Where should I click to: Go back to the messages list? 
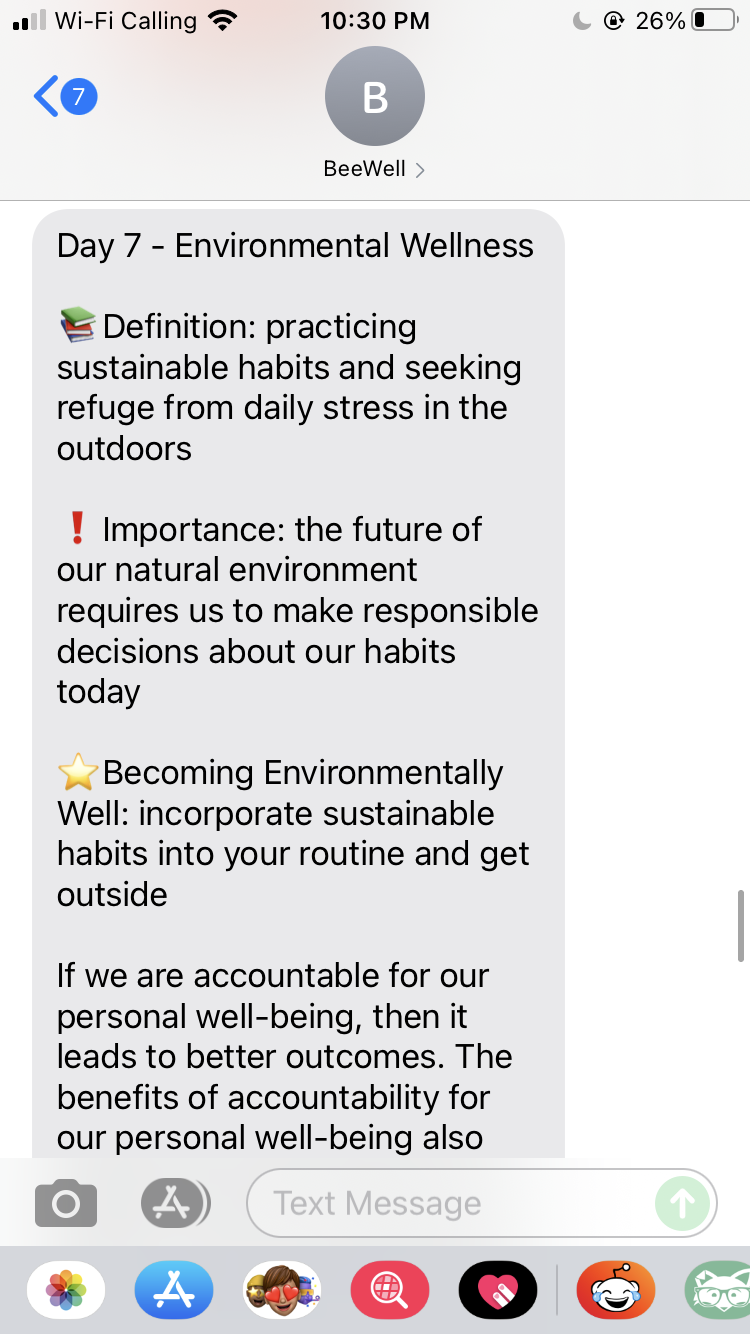click(x=62, y=97)
